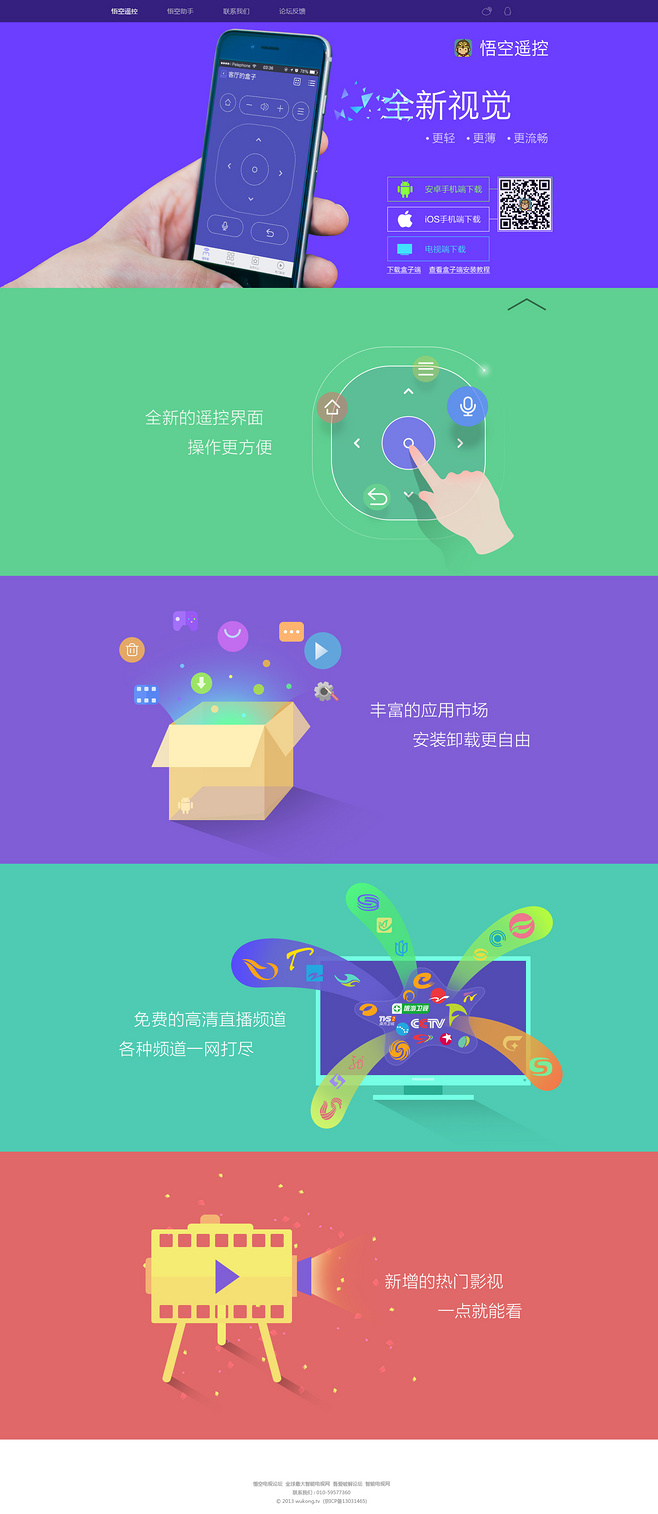
Task: Download the Android version (安卓手机端下载)
Action: pyautogui.click(x=438, y=189)
